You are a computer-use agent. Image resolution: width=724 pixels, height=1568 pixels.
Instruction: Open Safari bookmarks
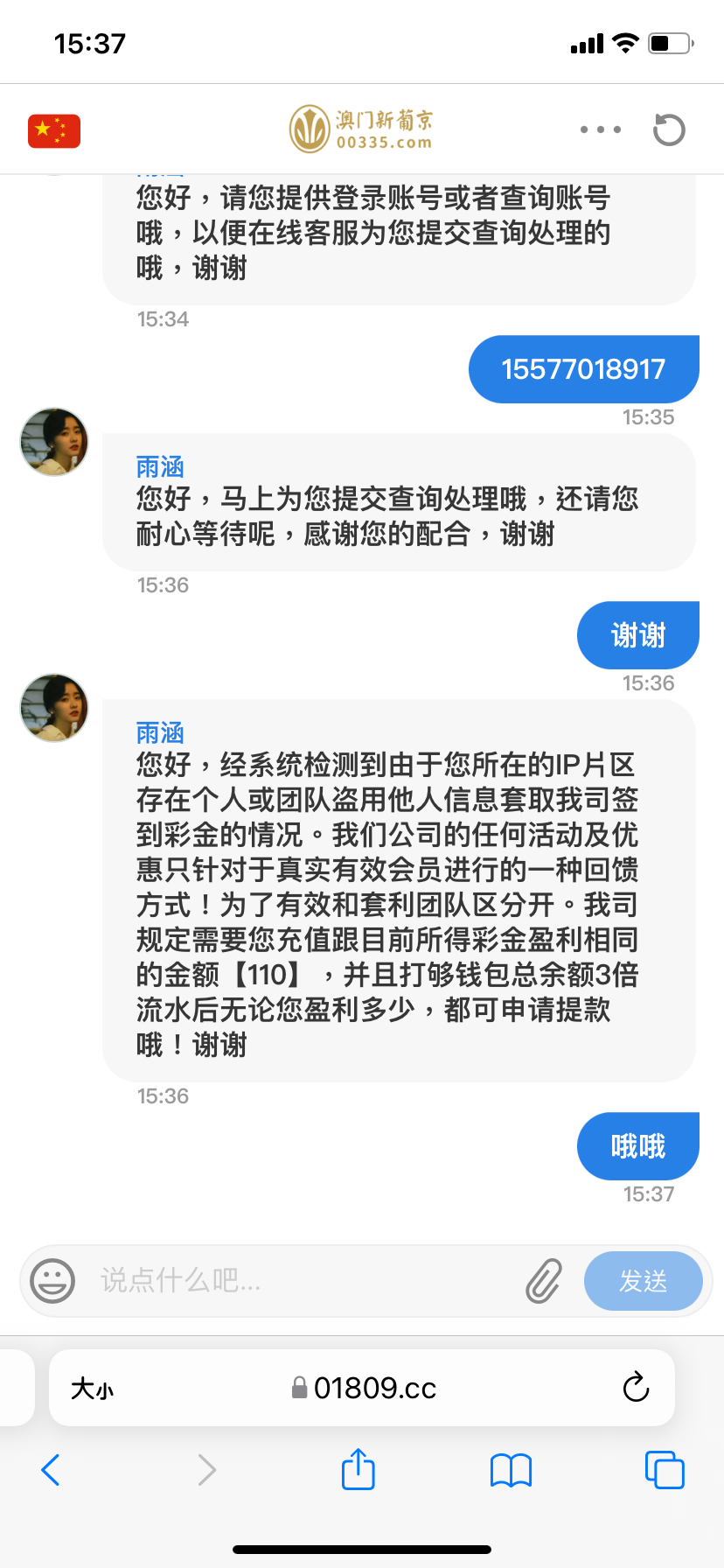[x=512, y=1470]
